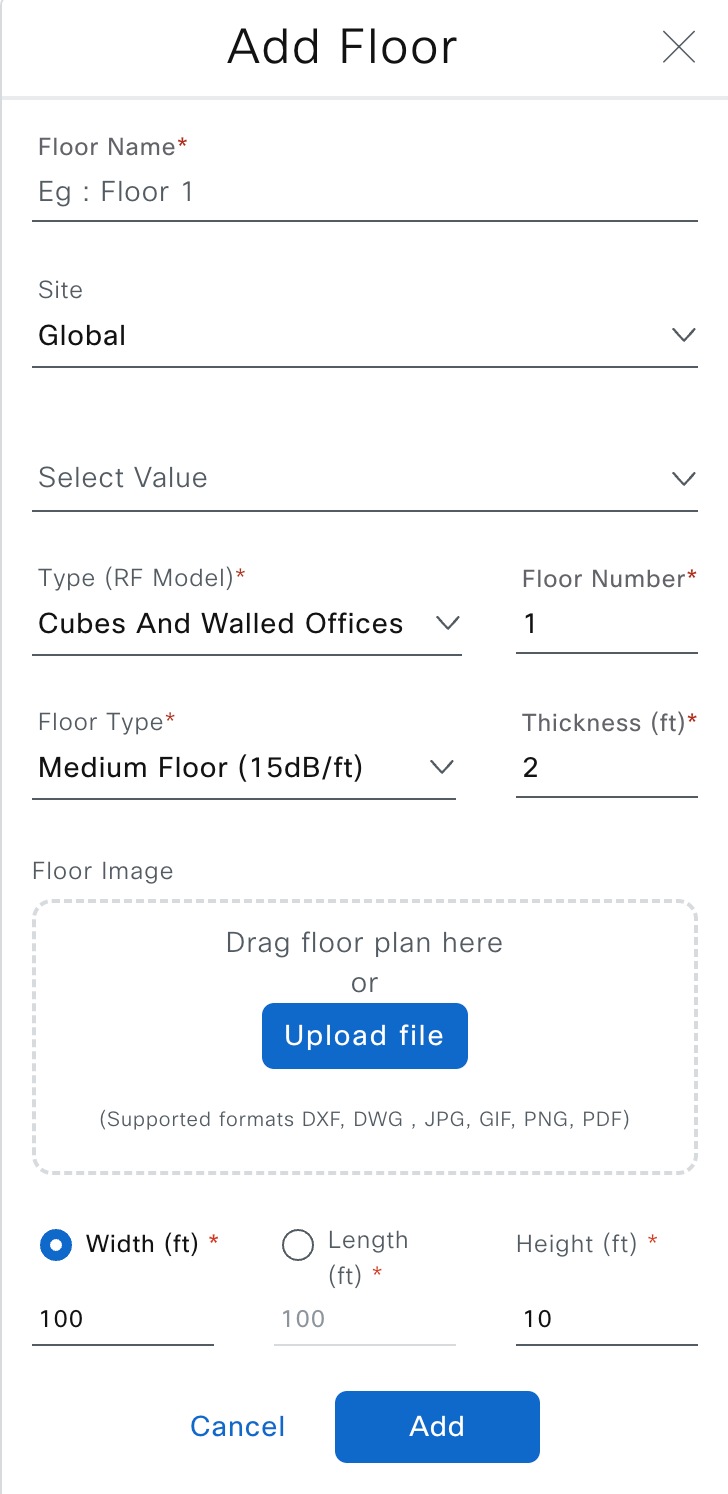Click the Floor Name input field
The height and width of the screenshot is (1494, 728).
click(x=364, y=191)
